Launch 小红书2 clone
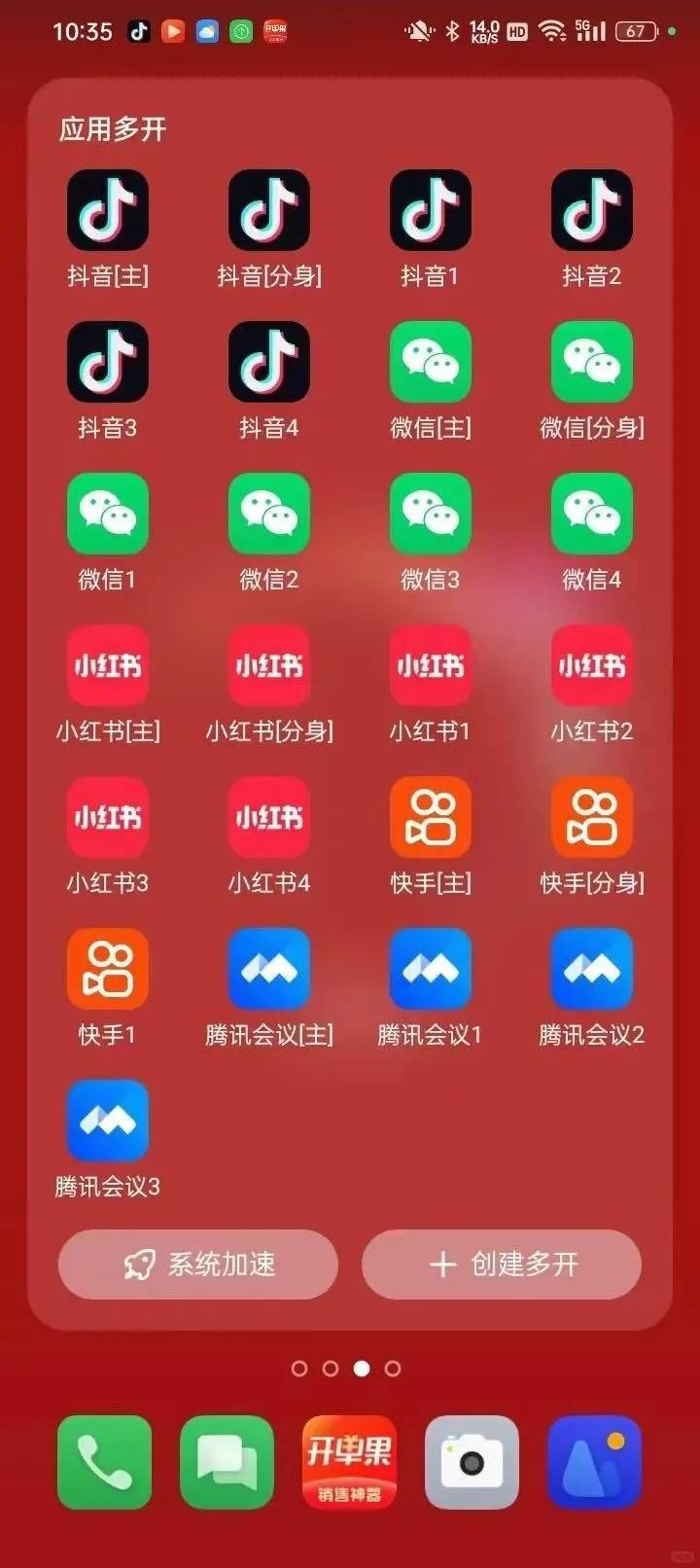Viewport: 700px width, 1568px height. 592,665
